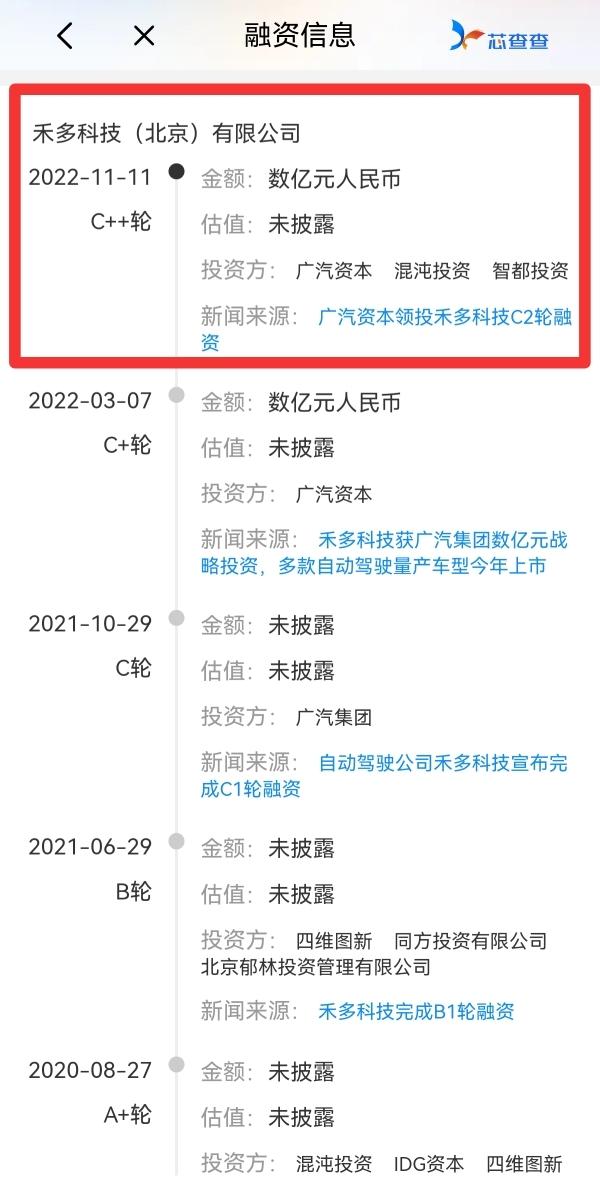Go back to the previous page
The width and height of the screenshot is (600, 1196).
65,37
